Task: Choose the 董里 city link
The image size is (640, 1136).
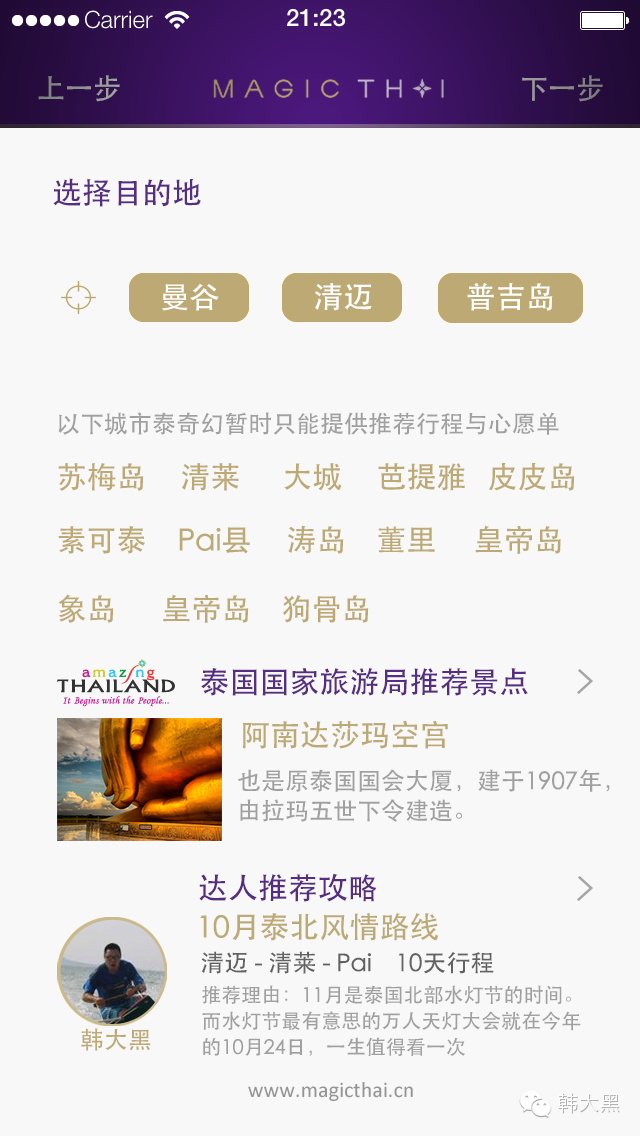Action: click(406, 541)
